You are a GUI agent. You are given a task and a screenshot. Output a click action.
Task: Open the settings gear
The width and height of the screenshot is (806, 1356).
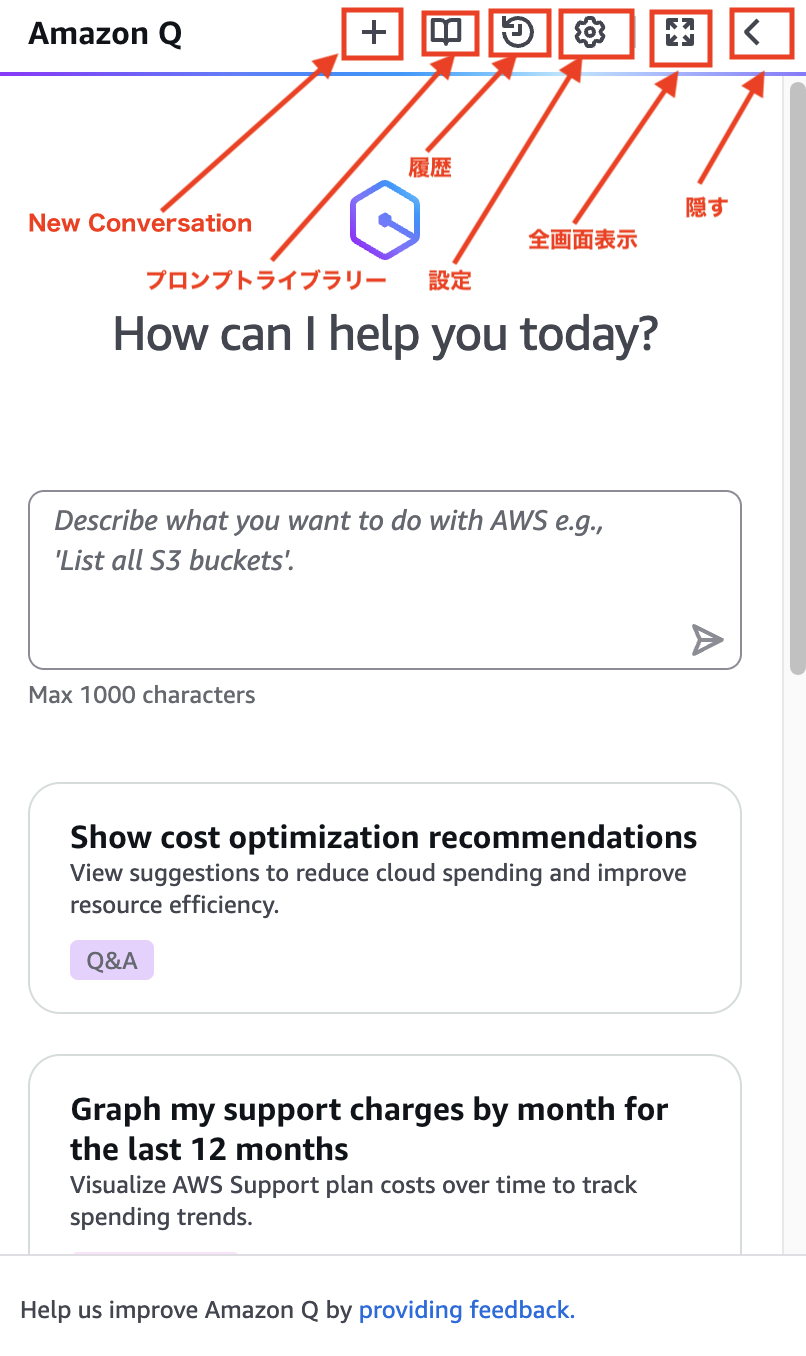click(591, 34)
